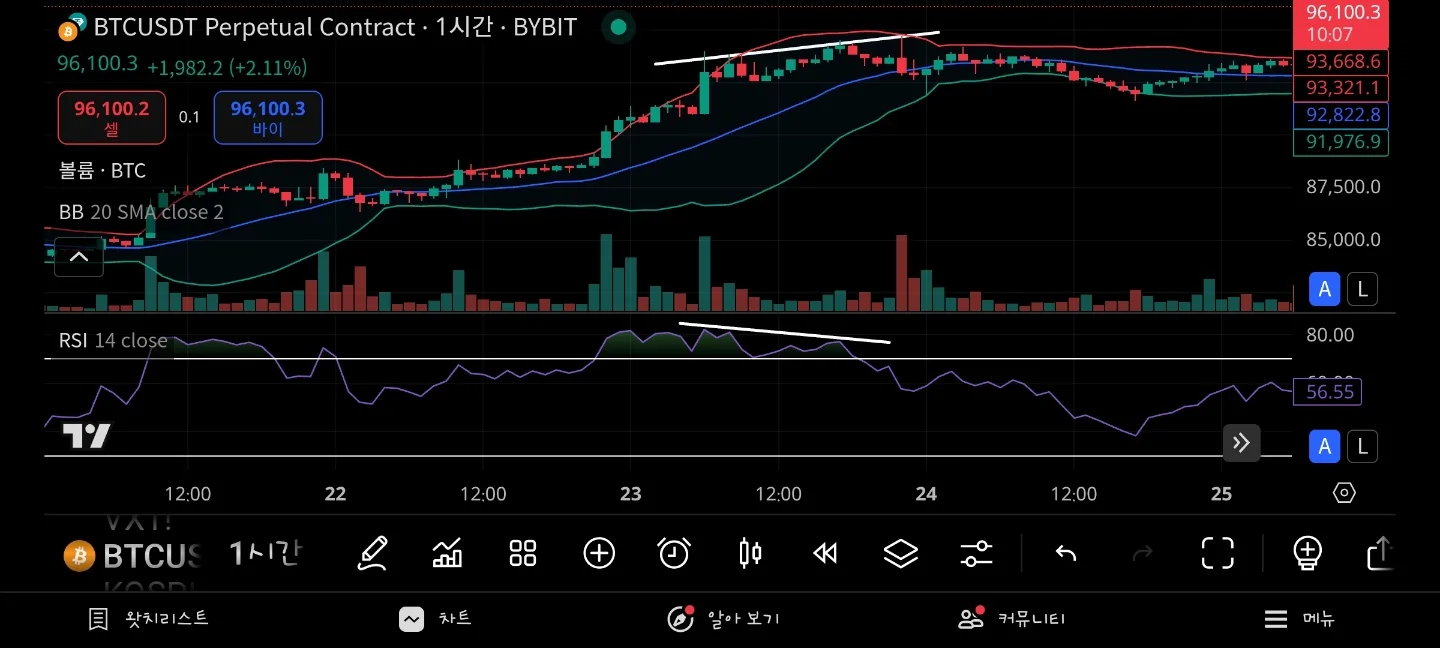Switch to the 왓치리스트 tab
The image size is (1440, 648).
coord(148,619)
